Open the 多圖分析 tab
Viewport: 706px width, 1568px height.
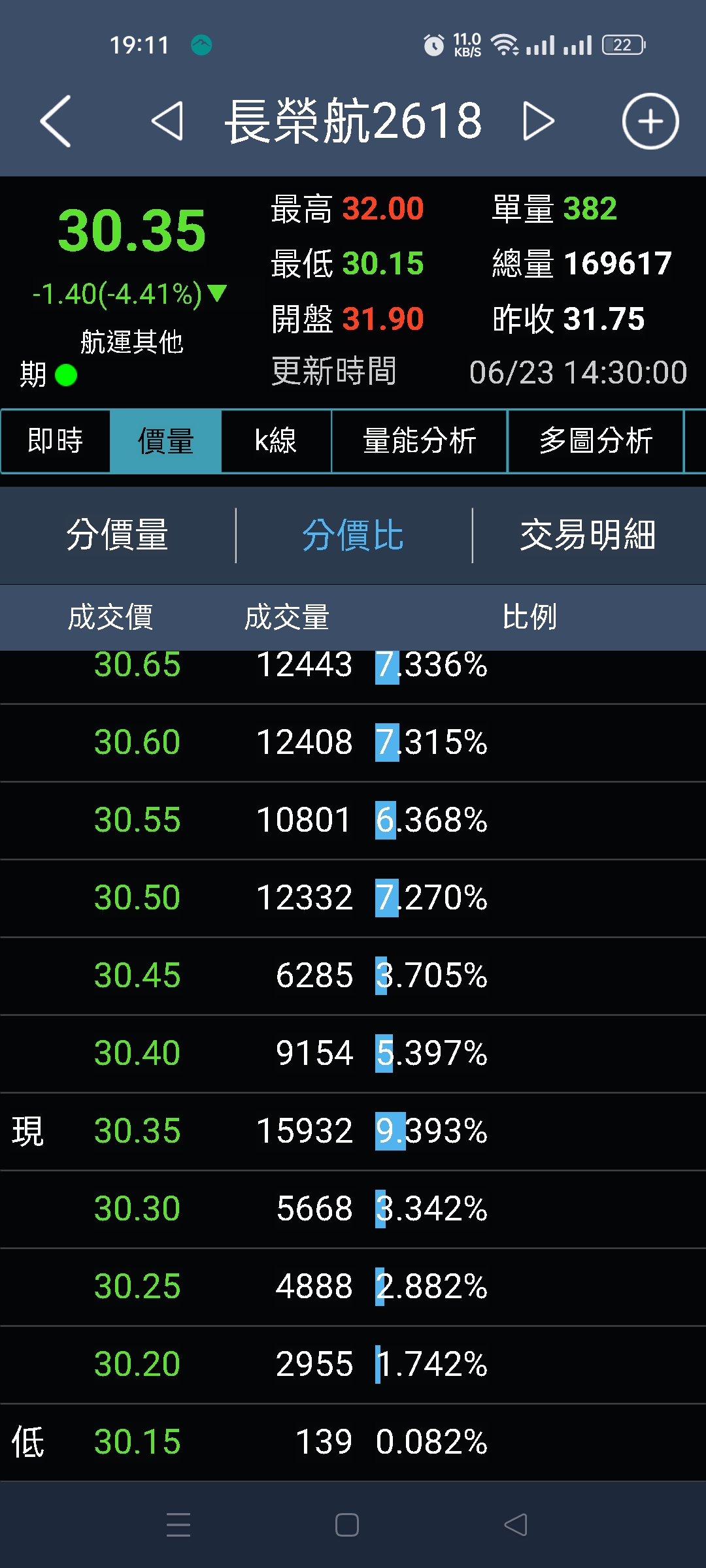point(596,441)
